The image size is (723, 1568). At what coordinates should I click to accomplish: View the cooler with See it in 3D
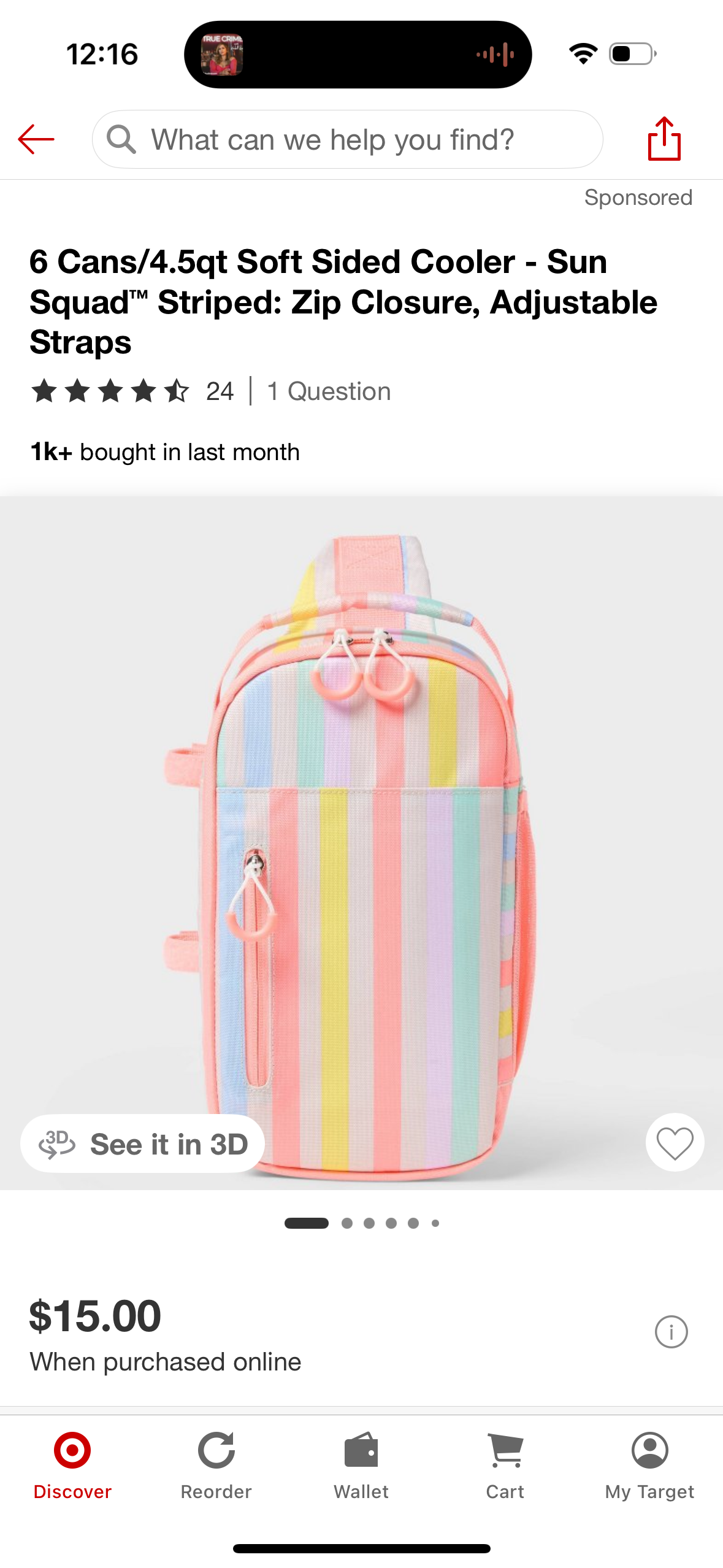point(143,1144)
